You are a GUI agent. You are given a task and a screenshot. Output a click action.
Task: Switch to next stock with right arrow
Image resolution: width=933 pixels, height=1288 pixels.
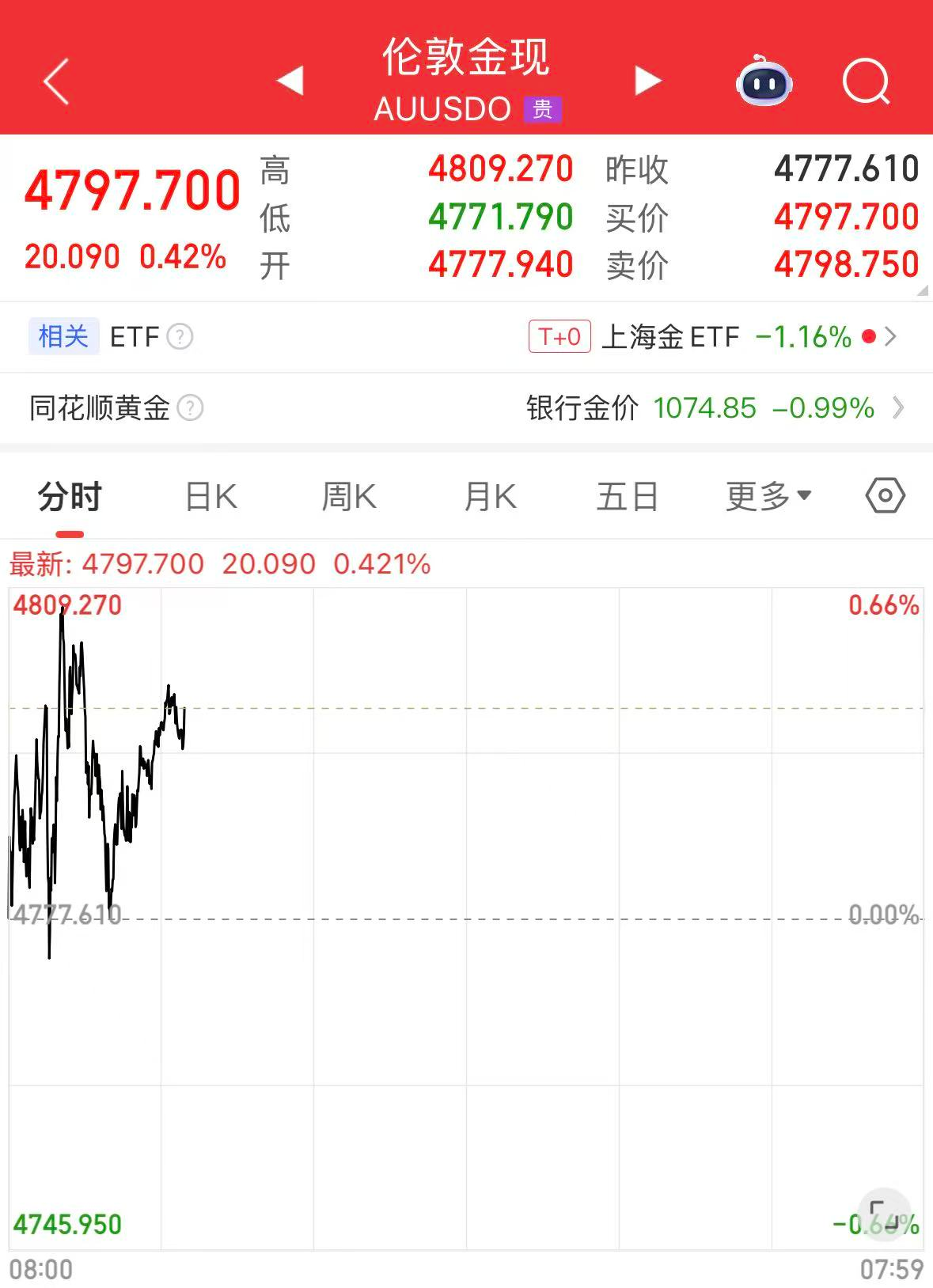tap(647, 81)
